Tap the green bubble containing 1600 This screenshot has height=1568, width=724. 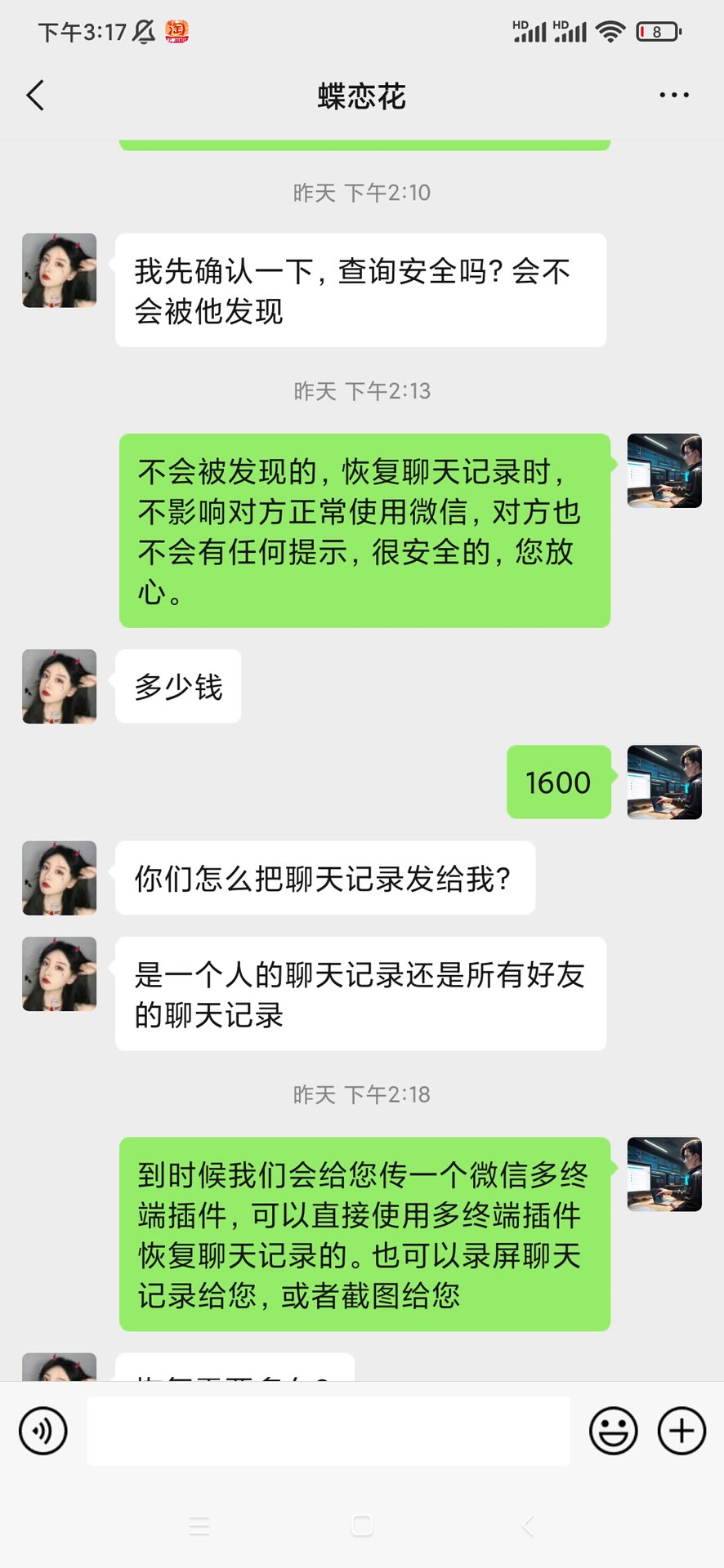pos(558,782)
